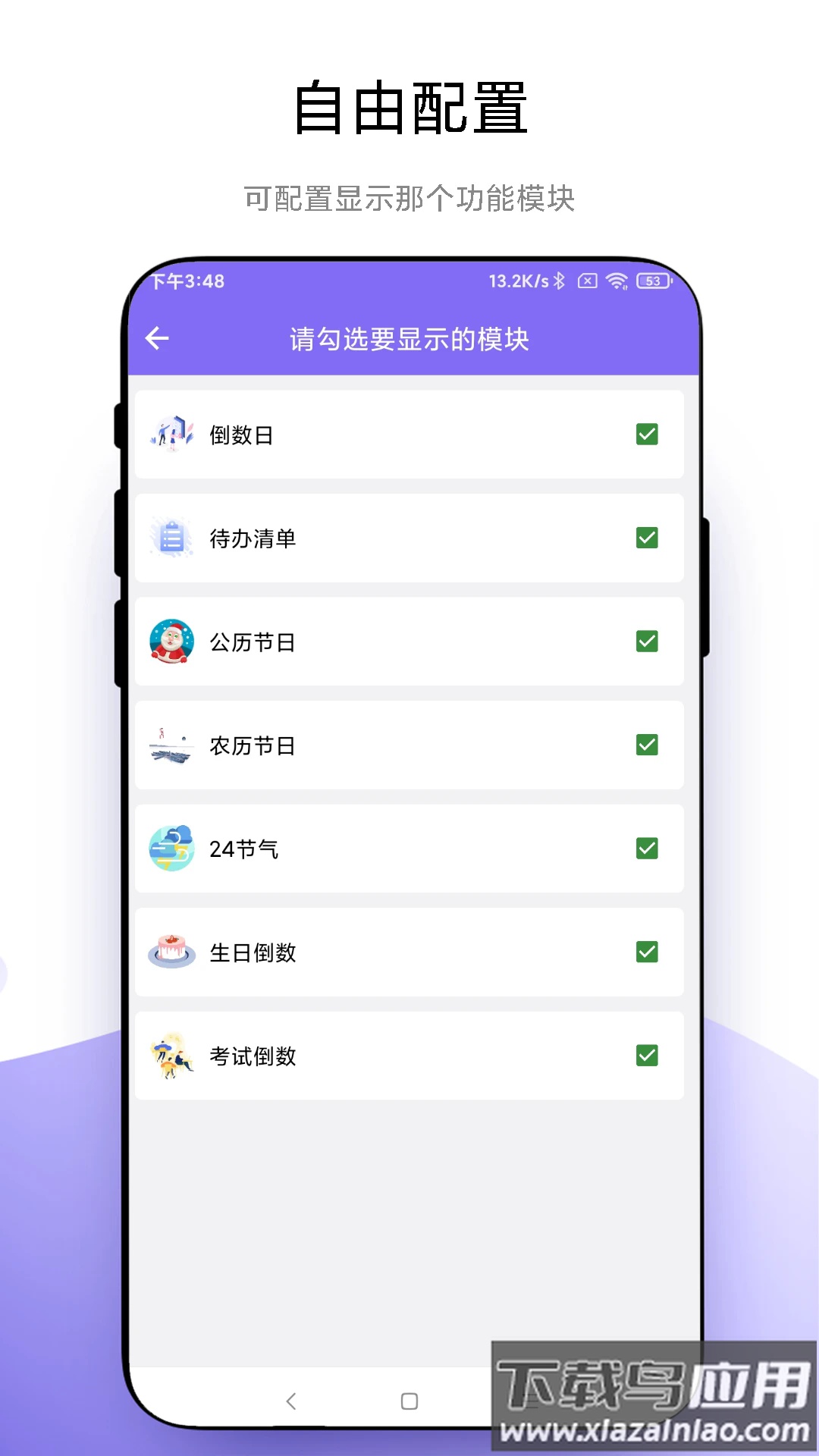
Task: Uncheck the 倒数日 module checkbox
Action: pyautogui.click(x=646, y=434)
